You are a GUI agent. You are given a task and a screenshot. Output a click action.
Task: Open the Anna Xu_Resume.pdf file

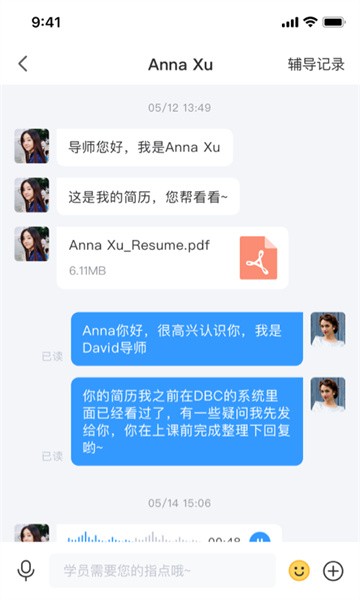pyautogui.click(x=173, y=258)
